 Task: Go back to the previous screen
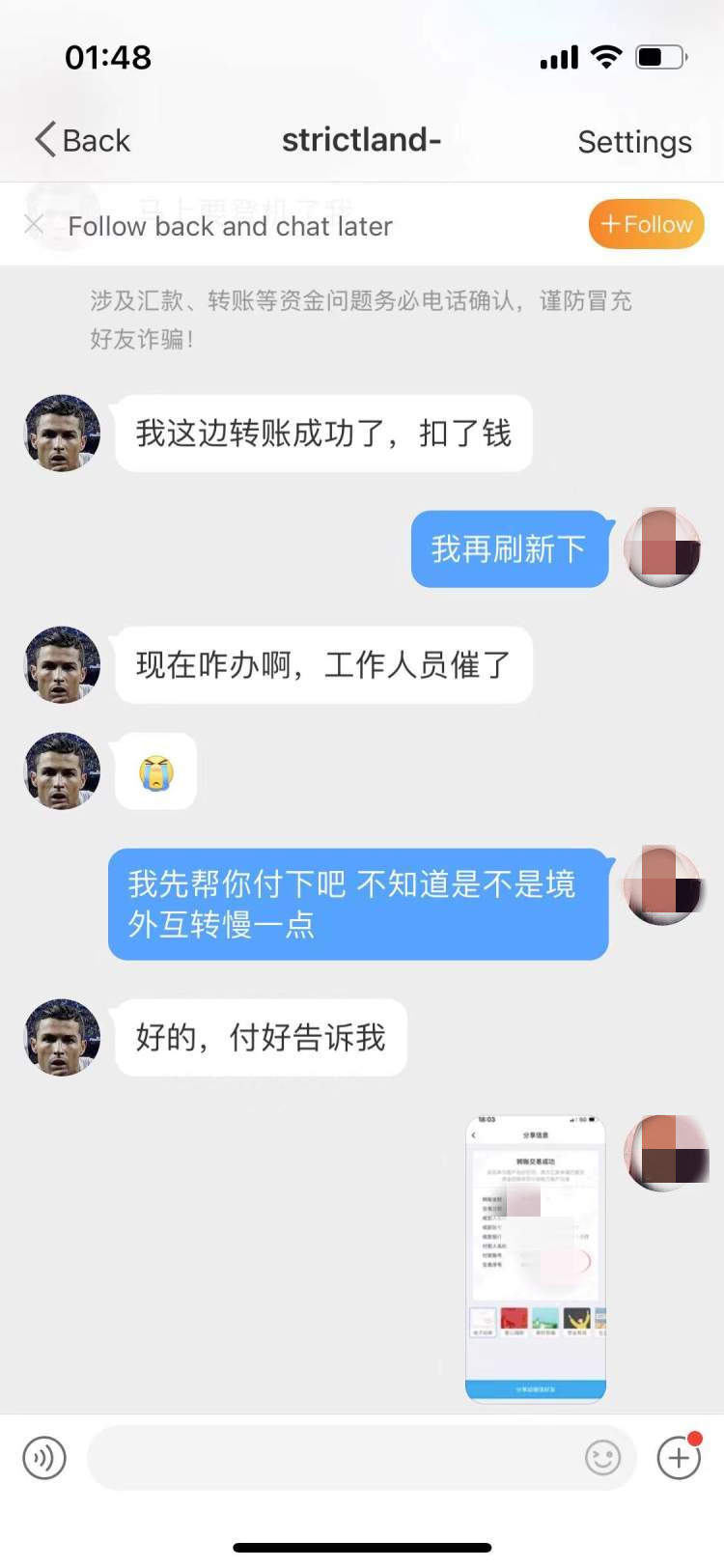coord(81,141)
